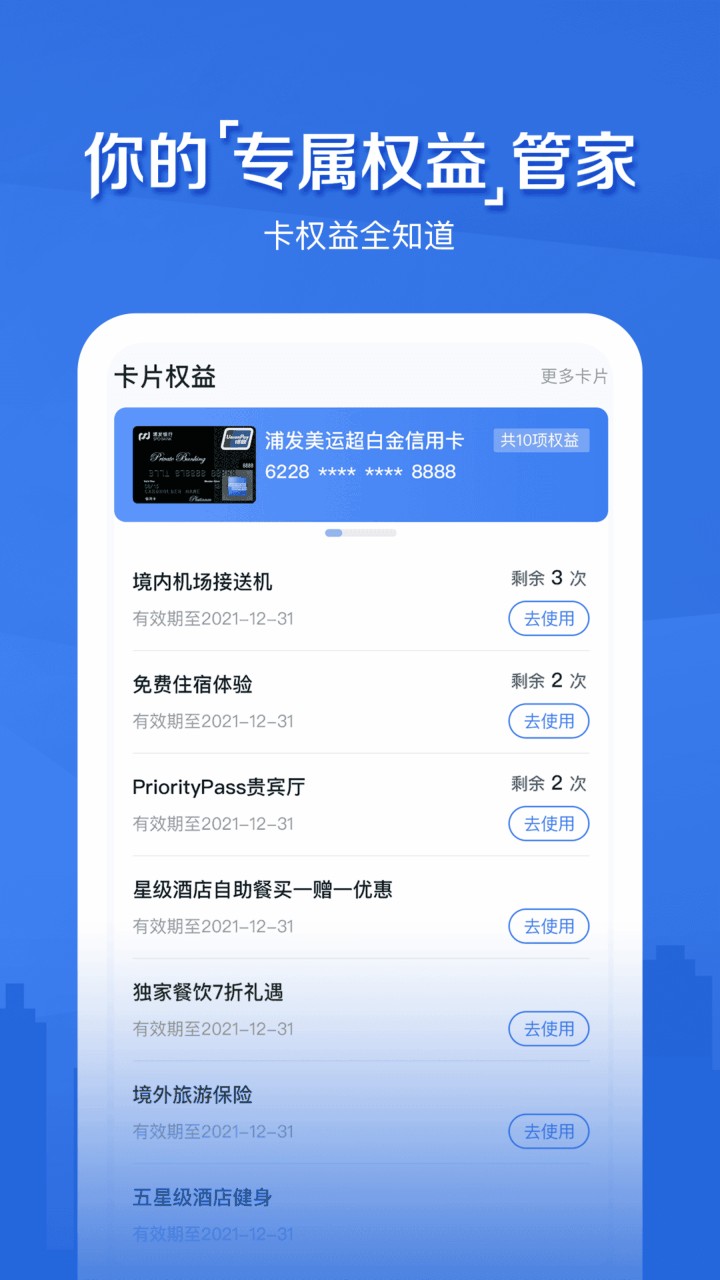
Task: Click the 共10项权益 badge
Action: 541,440
